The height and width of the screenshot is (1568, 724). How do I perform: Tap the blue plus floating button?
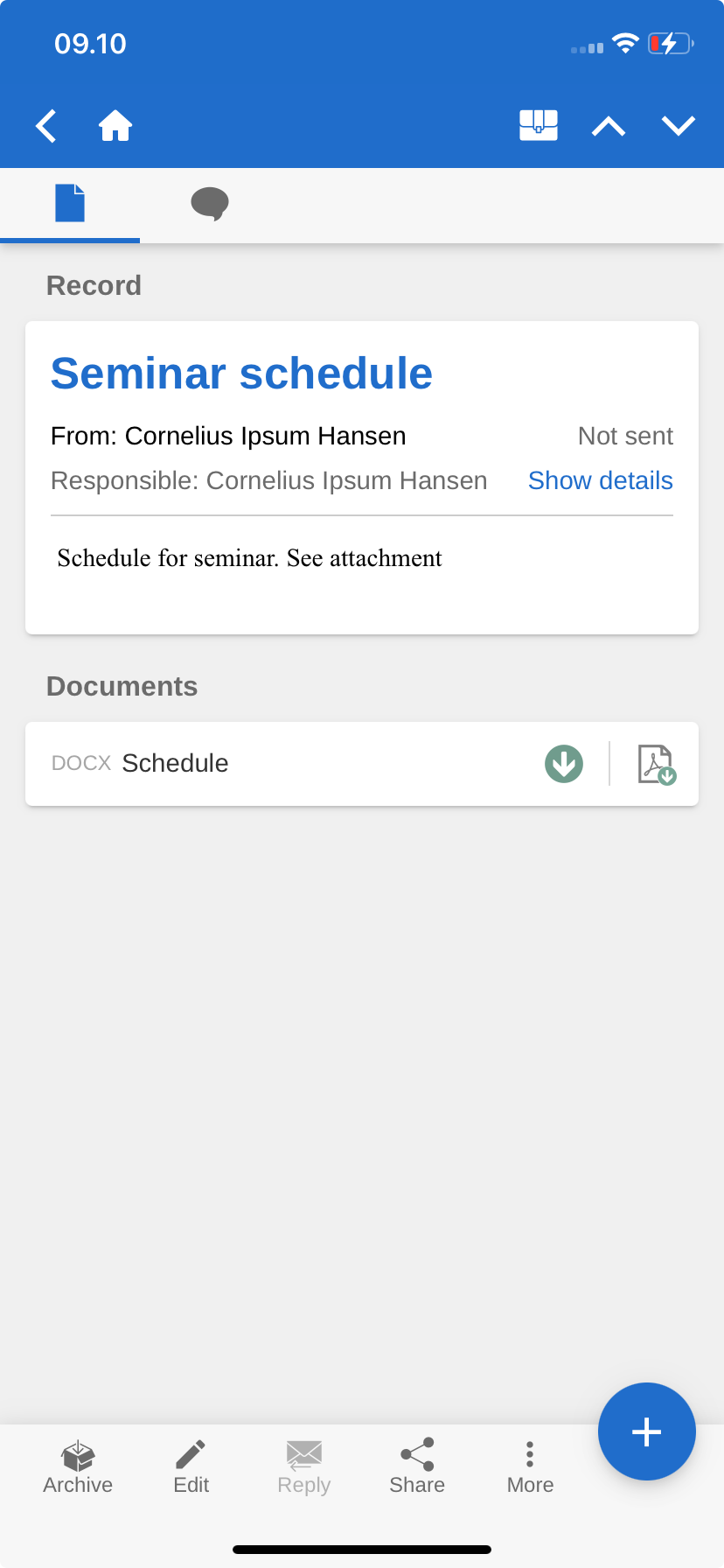pyautogui.click(x=646, y=1431)
